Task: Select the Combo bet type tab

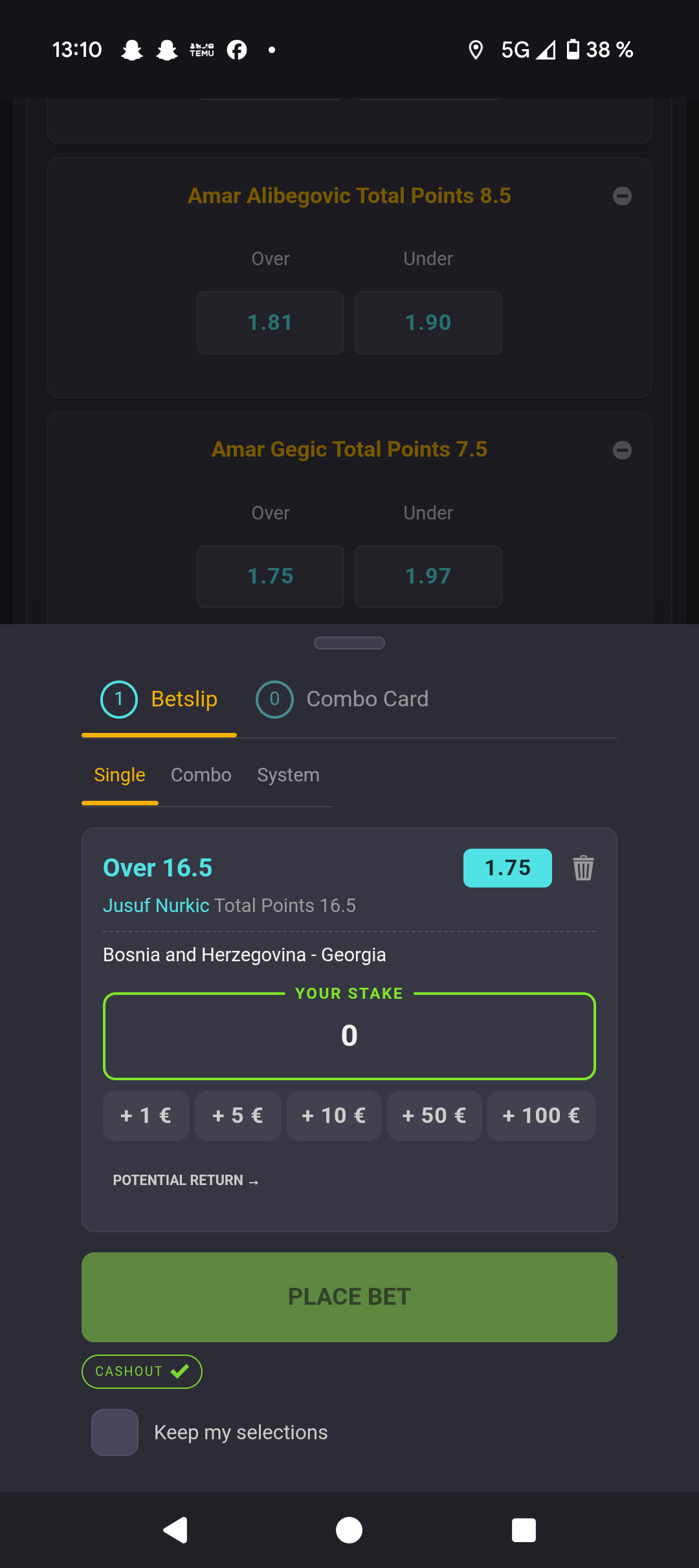Action: pyautogui.click(x=201, y=775)
